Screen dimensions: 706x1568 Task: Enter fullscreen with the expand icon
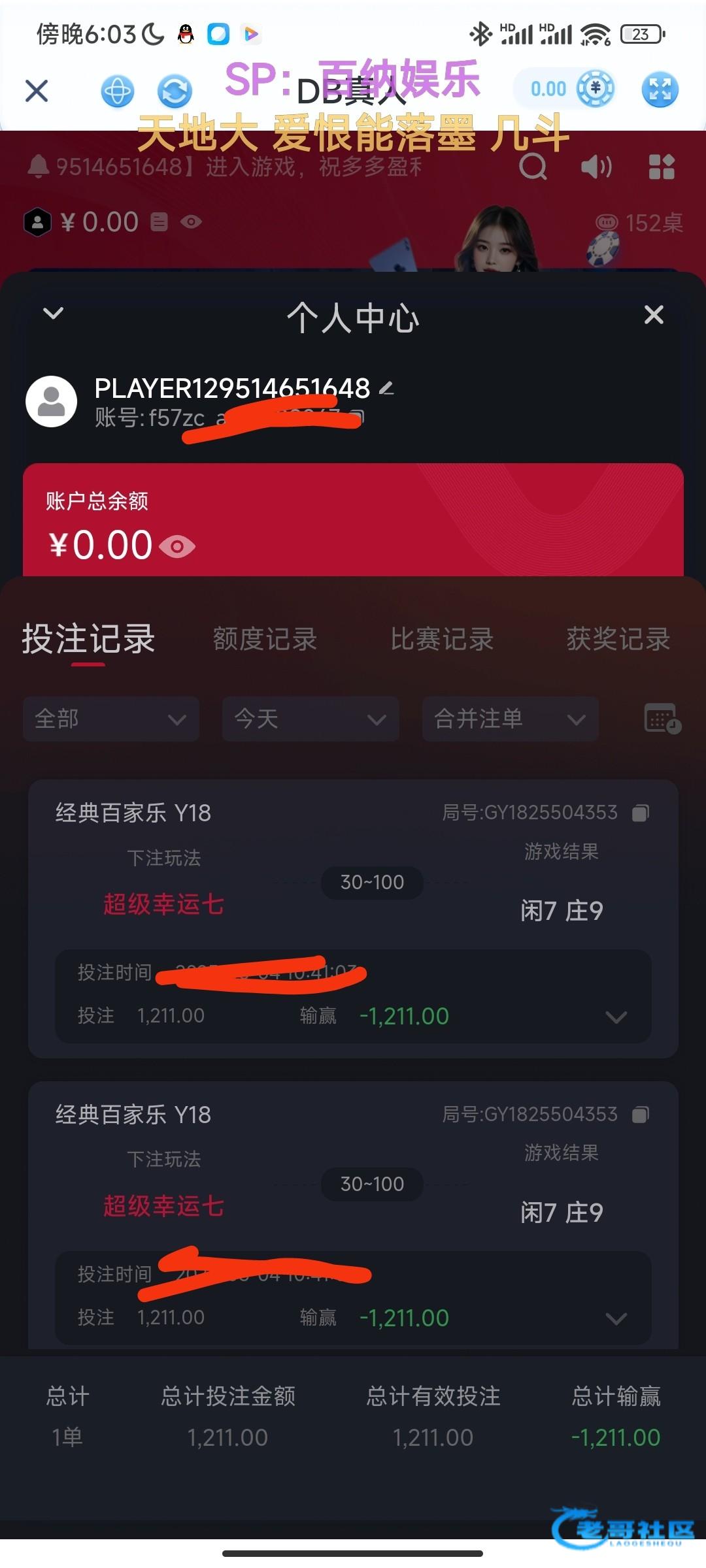click(660, 90)
